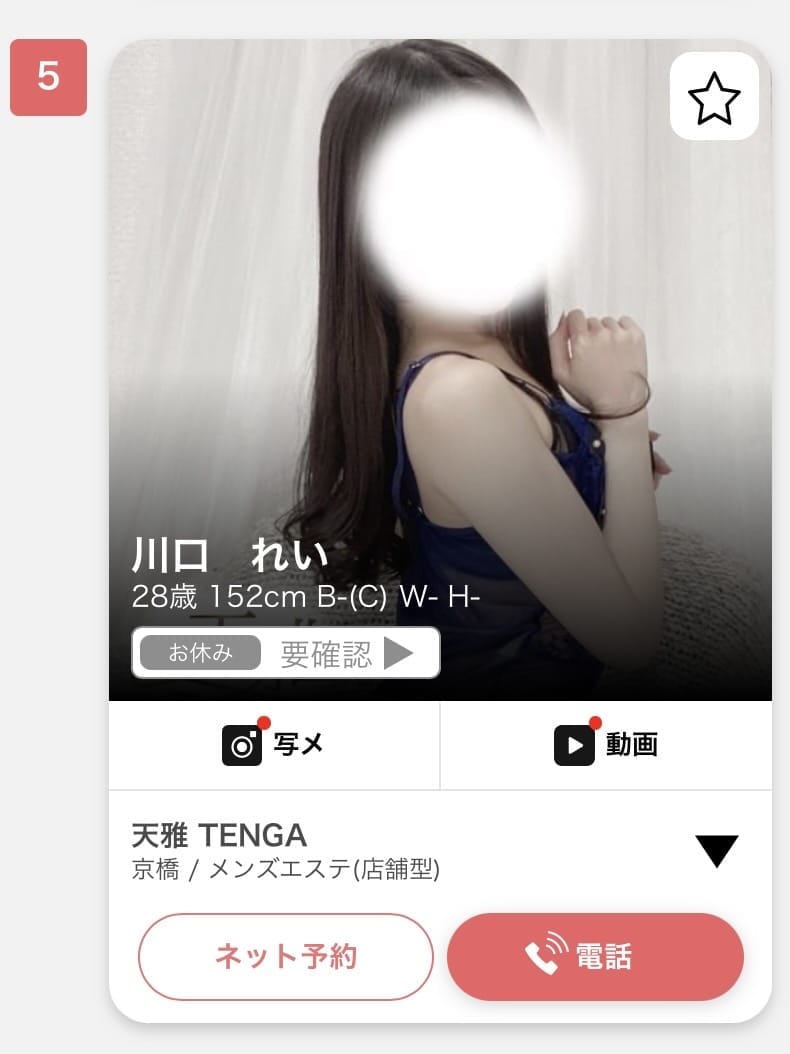This screenshot has width=790, height=1054.
Task: Check the お休み 要確認 schedule button
Action: [286, 653]
